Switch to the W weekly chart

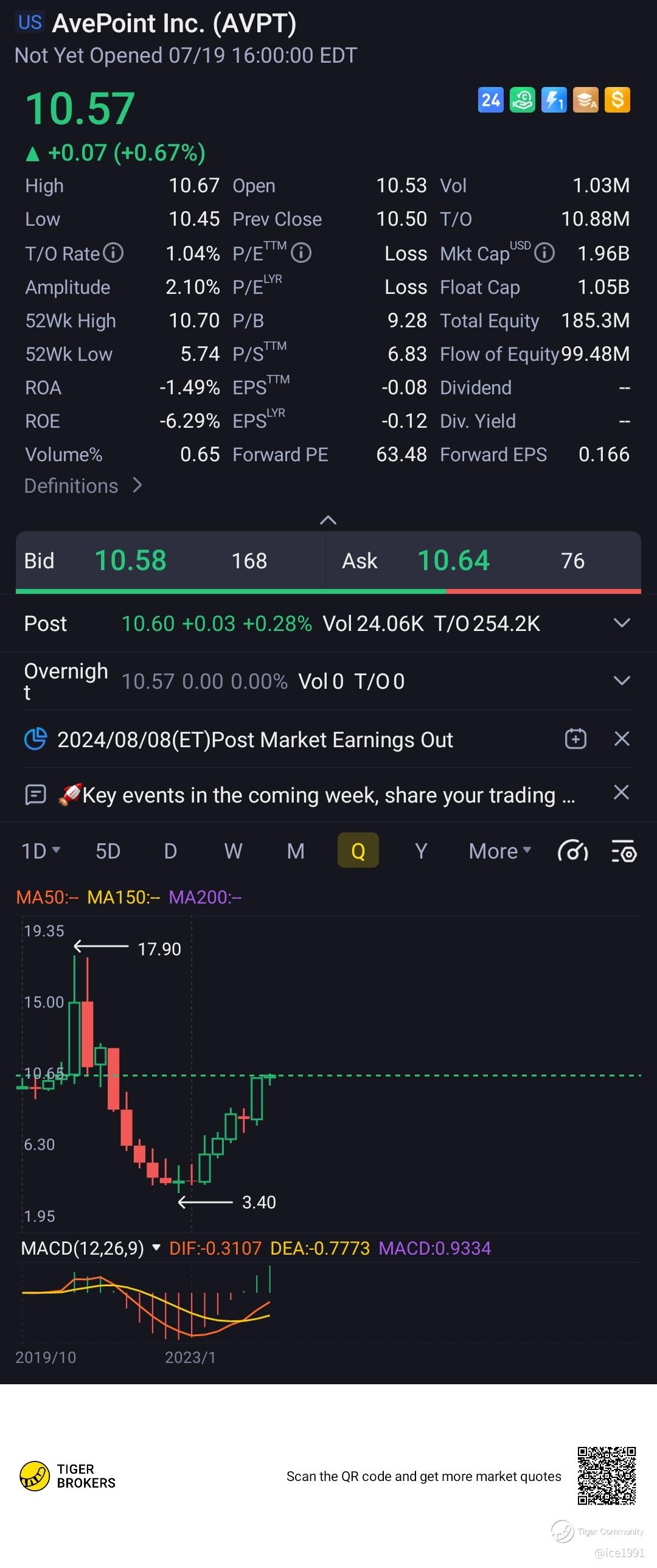[233, 851]
